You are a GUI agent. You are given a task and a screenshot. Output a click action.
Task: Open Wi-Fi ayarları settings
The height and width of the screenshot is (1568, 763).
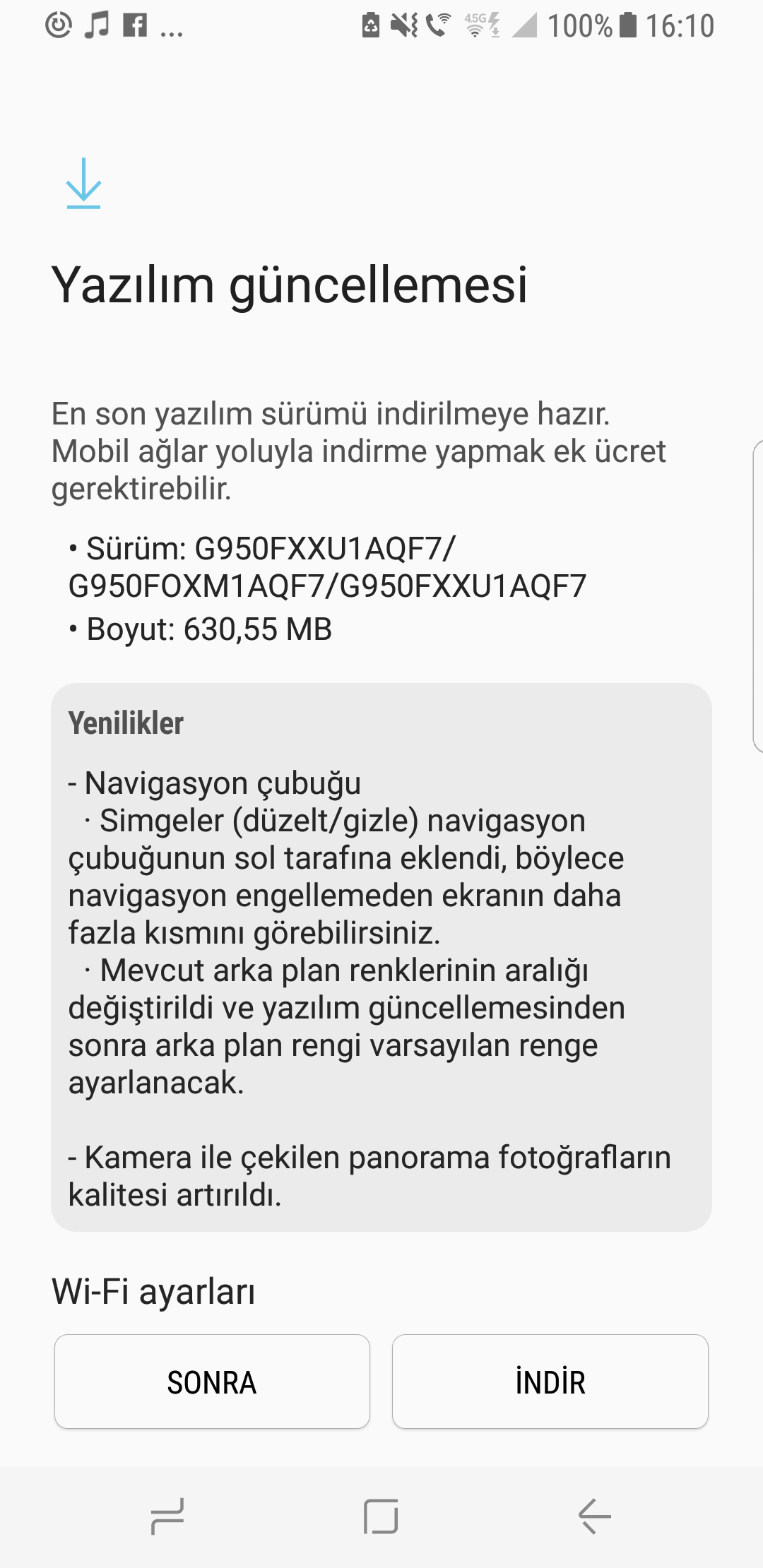(153, 1291)
